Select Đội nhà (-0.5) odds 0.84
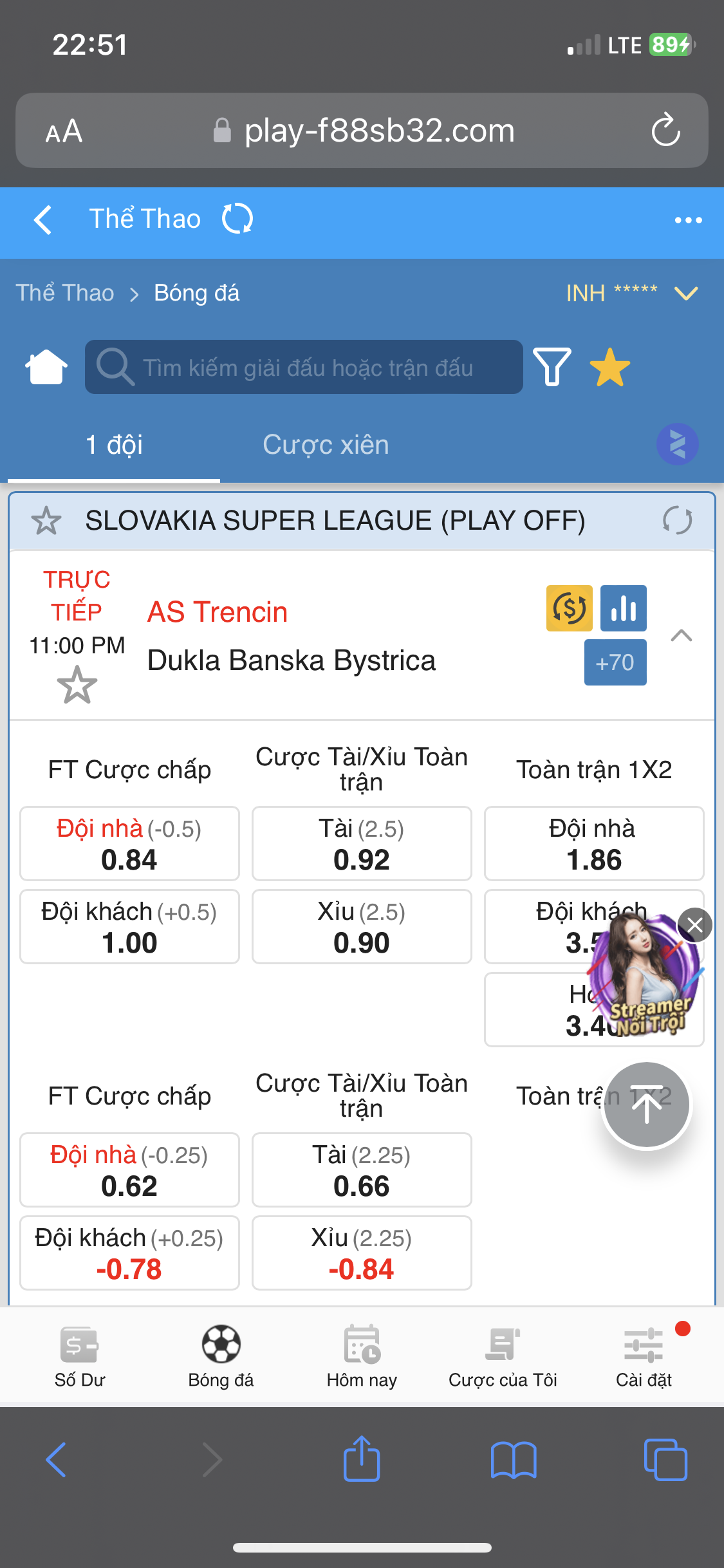This screenshot has height=1568, width=724. tap(129, 843)
